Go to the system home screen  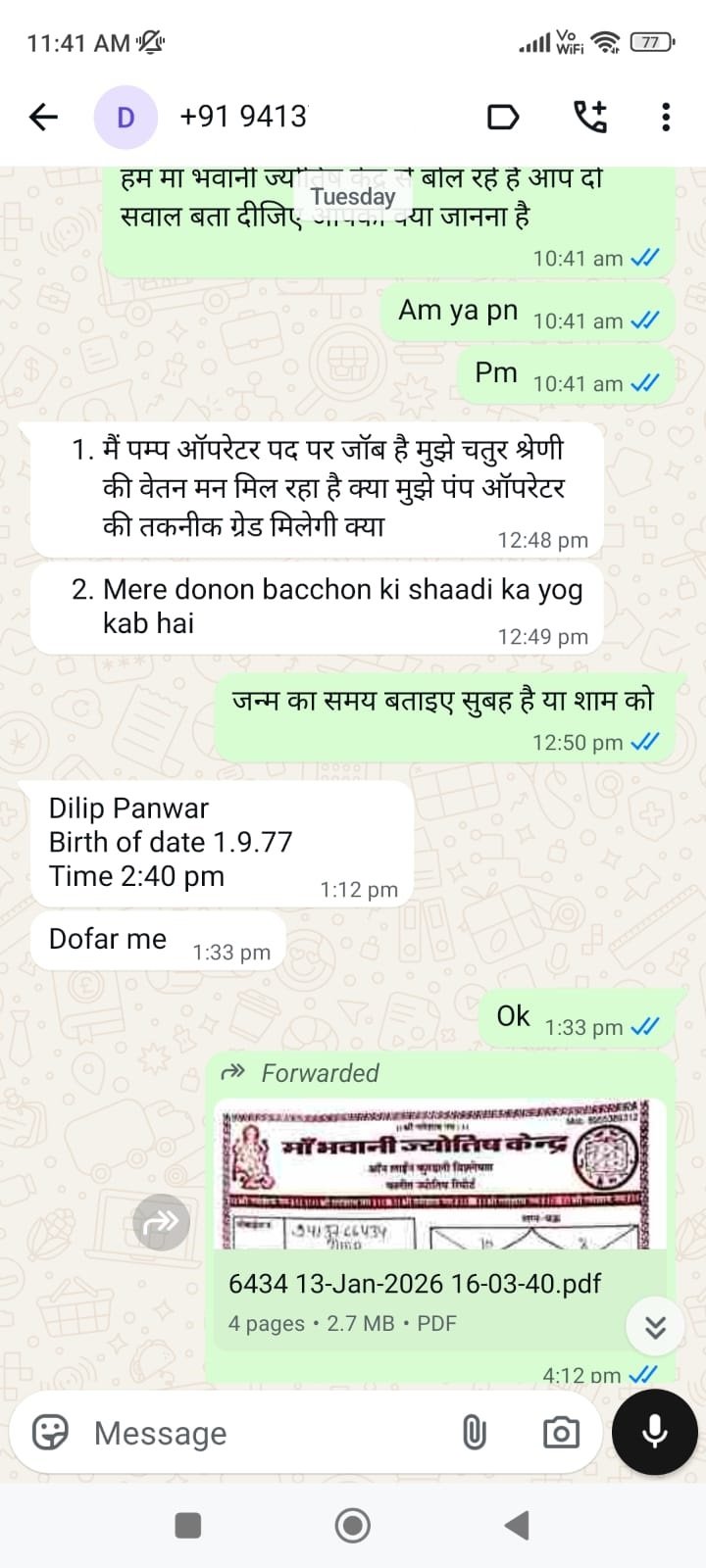(353, 1525)
